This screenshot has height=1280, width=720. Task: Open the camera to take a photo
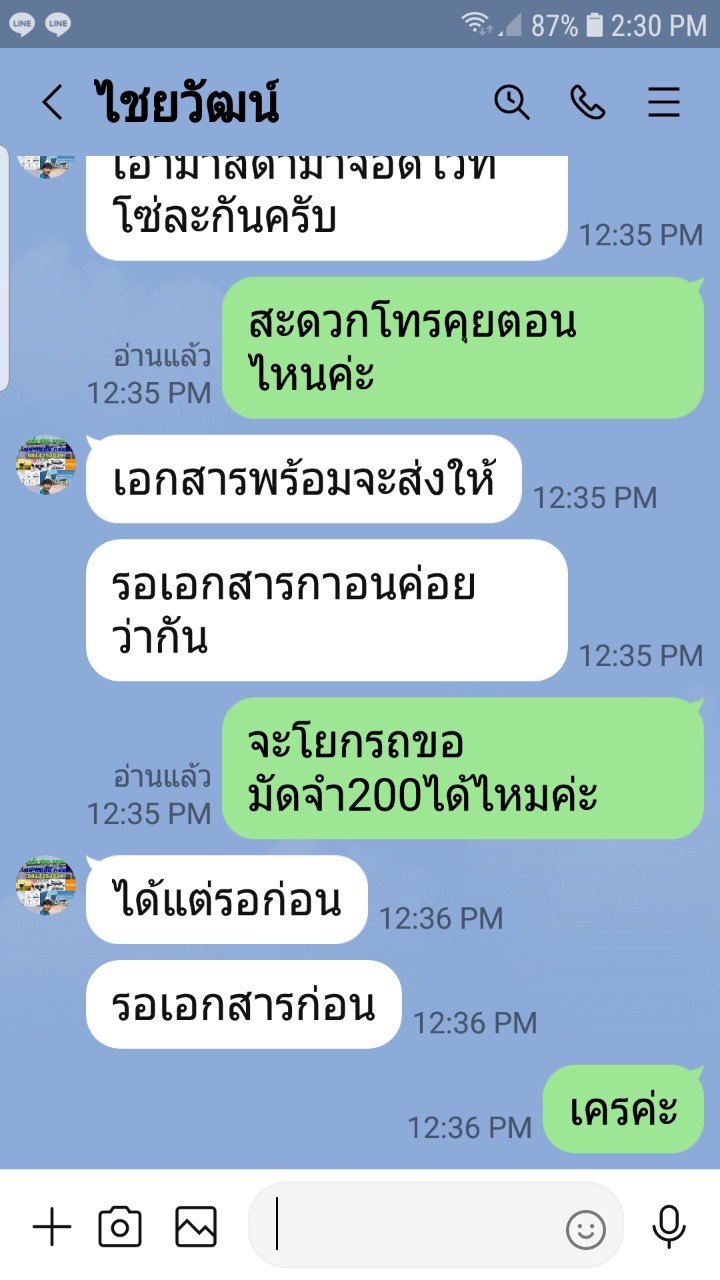[x=120, y=1227]
